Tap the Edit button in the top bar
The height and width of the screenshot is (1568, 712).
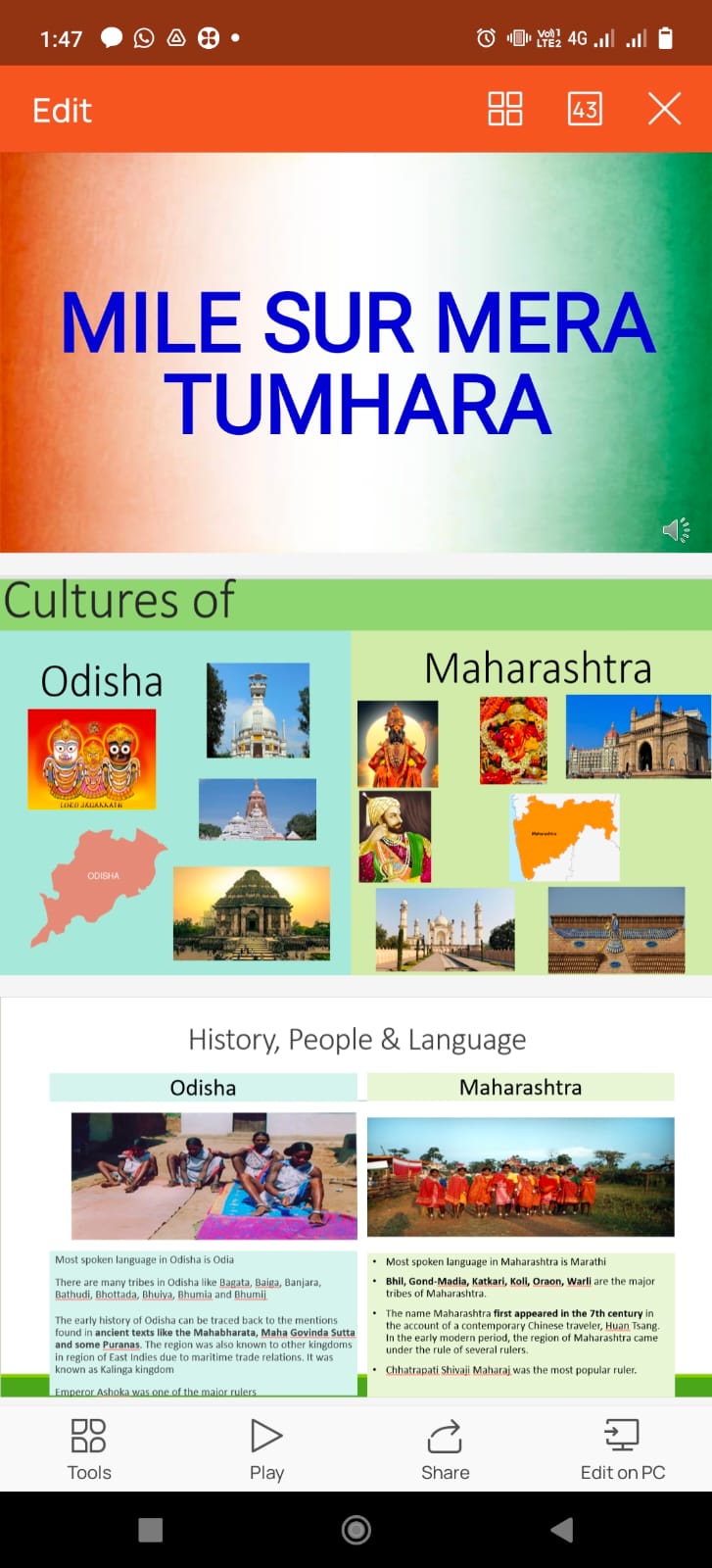pos(62,110)
